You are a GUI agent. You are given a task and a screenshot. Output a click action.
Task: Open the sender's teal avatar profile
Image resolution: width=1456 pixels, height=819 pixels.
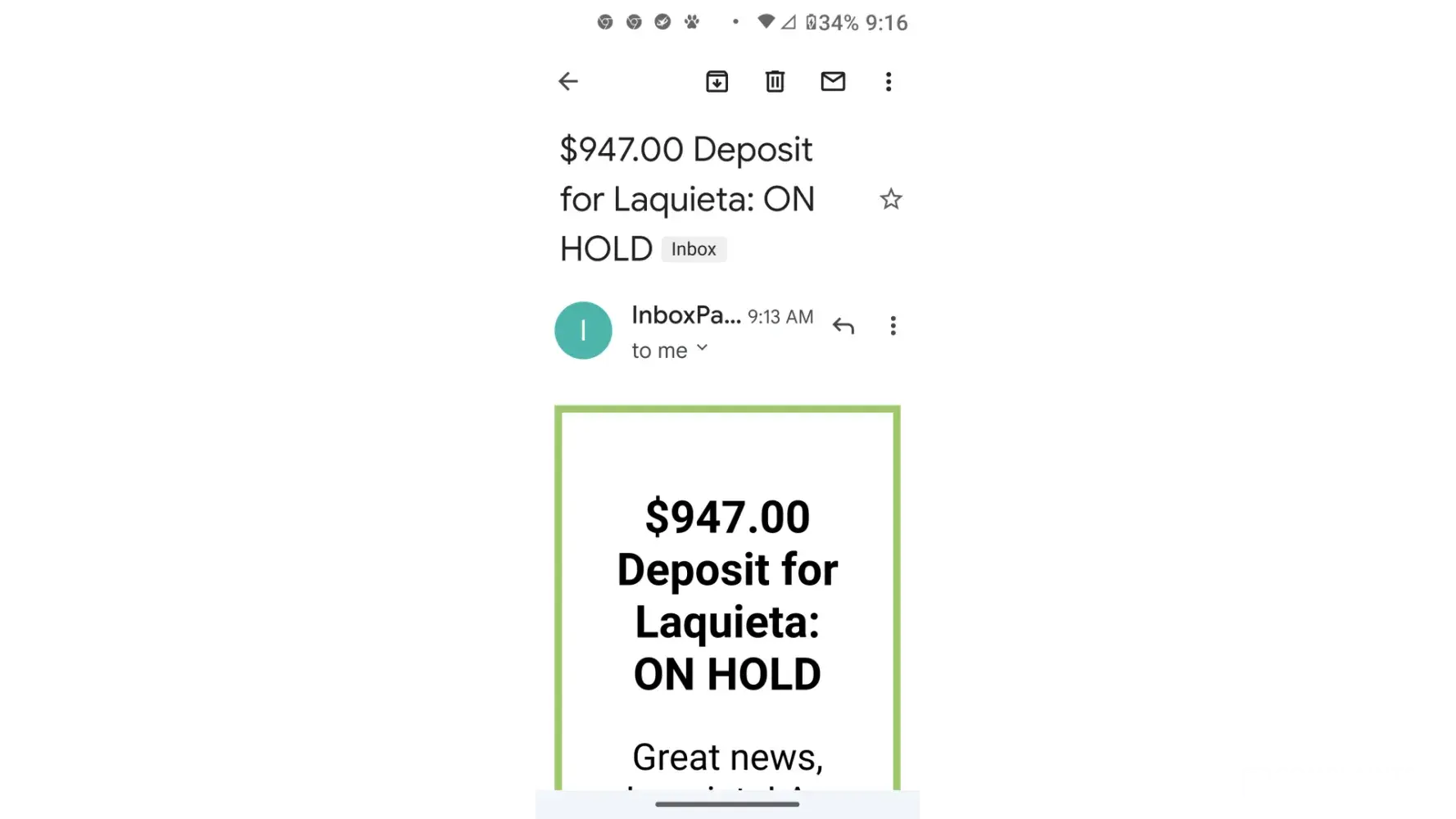[x=583, y=330]
